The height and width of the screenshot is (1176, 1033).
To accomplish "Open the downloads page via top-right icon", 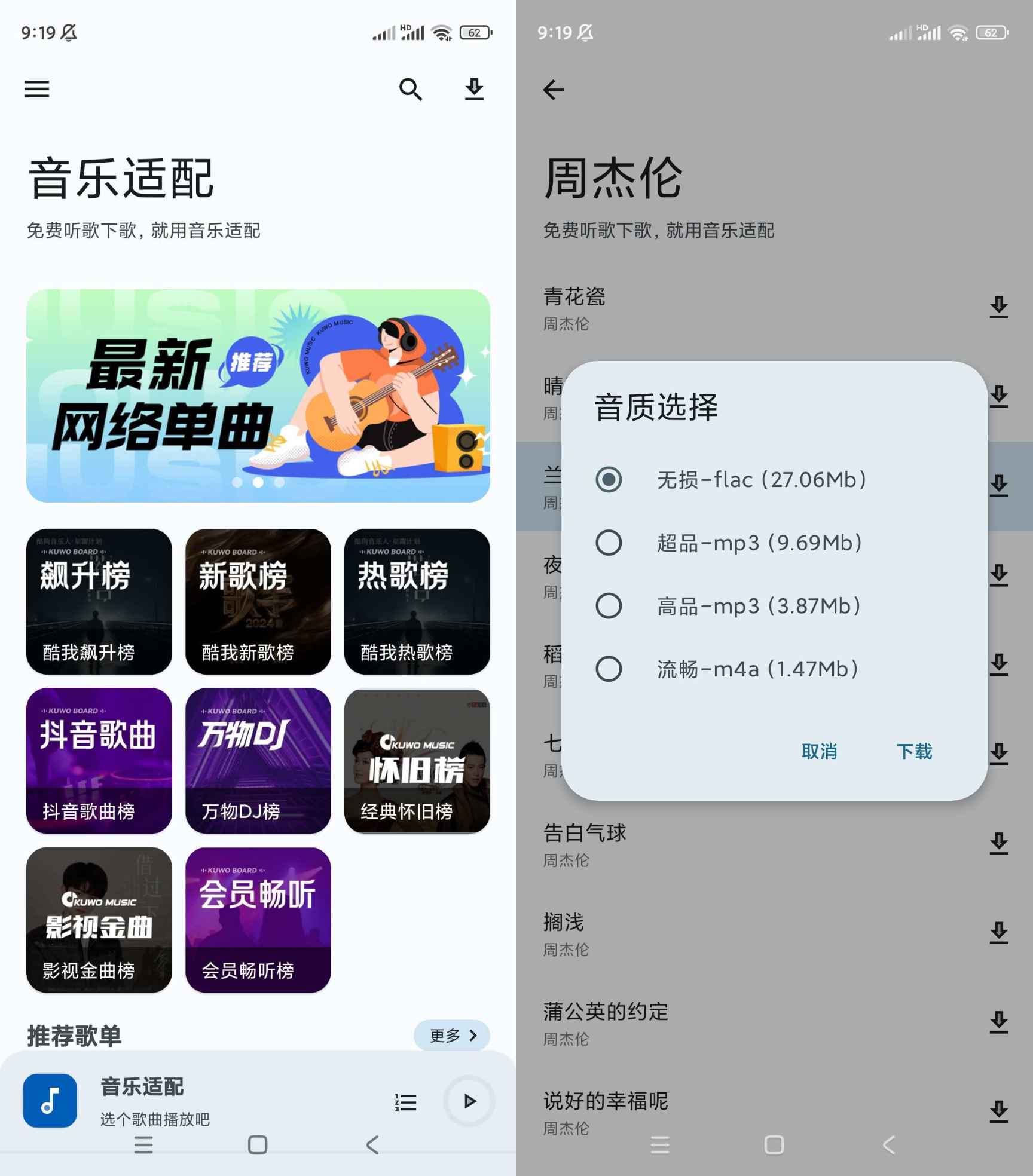I will 474,90.
